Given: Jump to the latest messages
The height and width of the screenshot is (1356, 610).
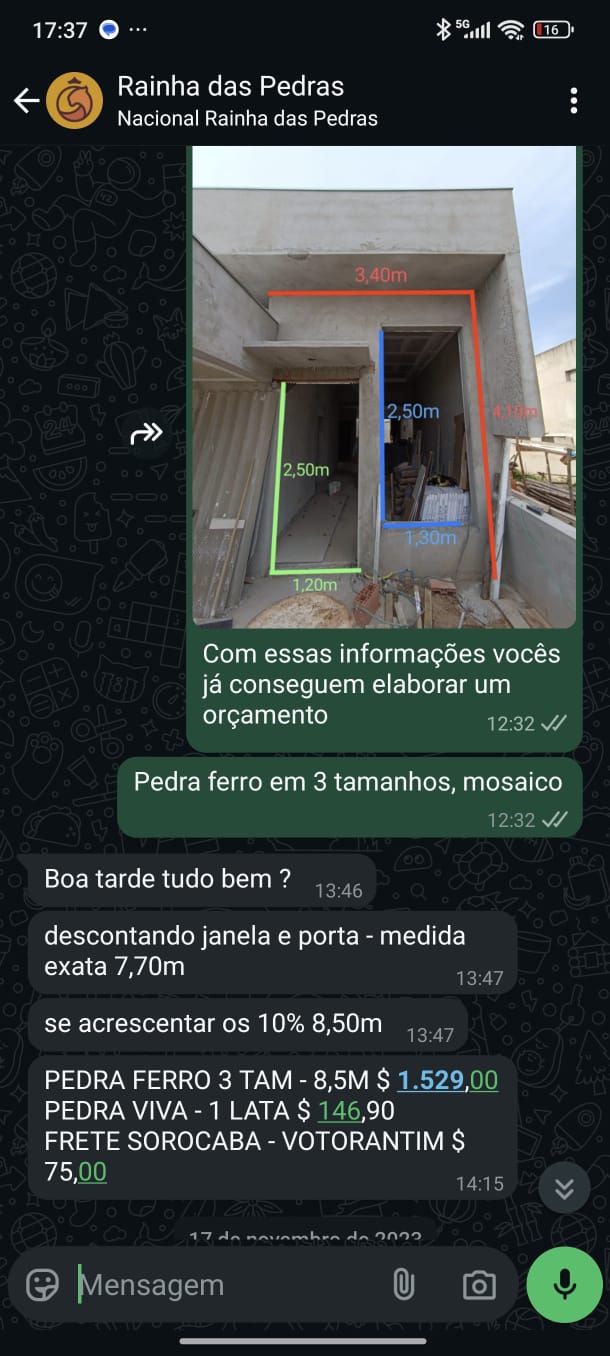Looking at the screenshot, I should pos(564,1188).
